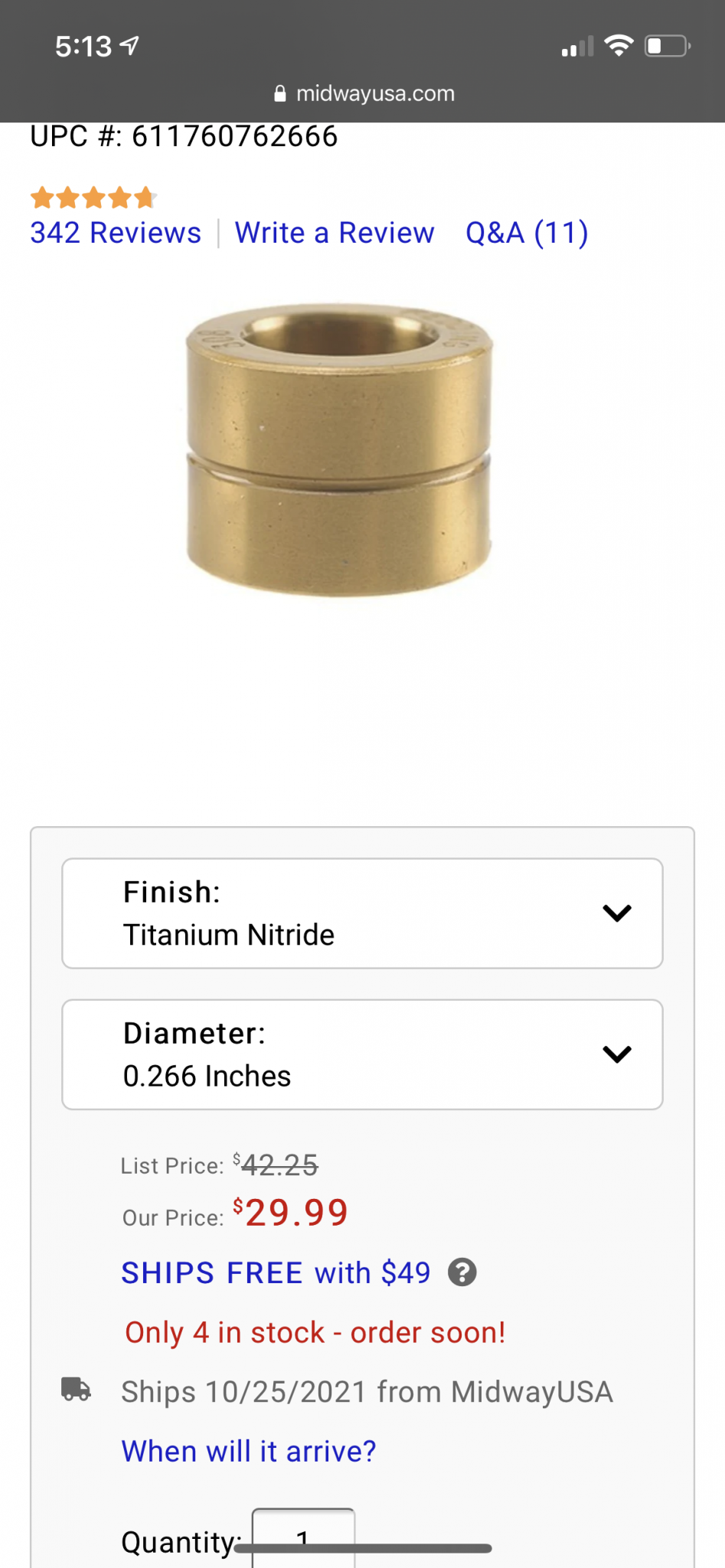View the bushing product image
725x1568 pixels.
[338, 450]
